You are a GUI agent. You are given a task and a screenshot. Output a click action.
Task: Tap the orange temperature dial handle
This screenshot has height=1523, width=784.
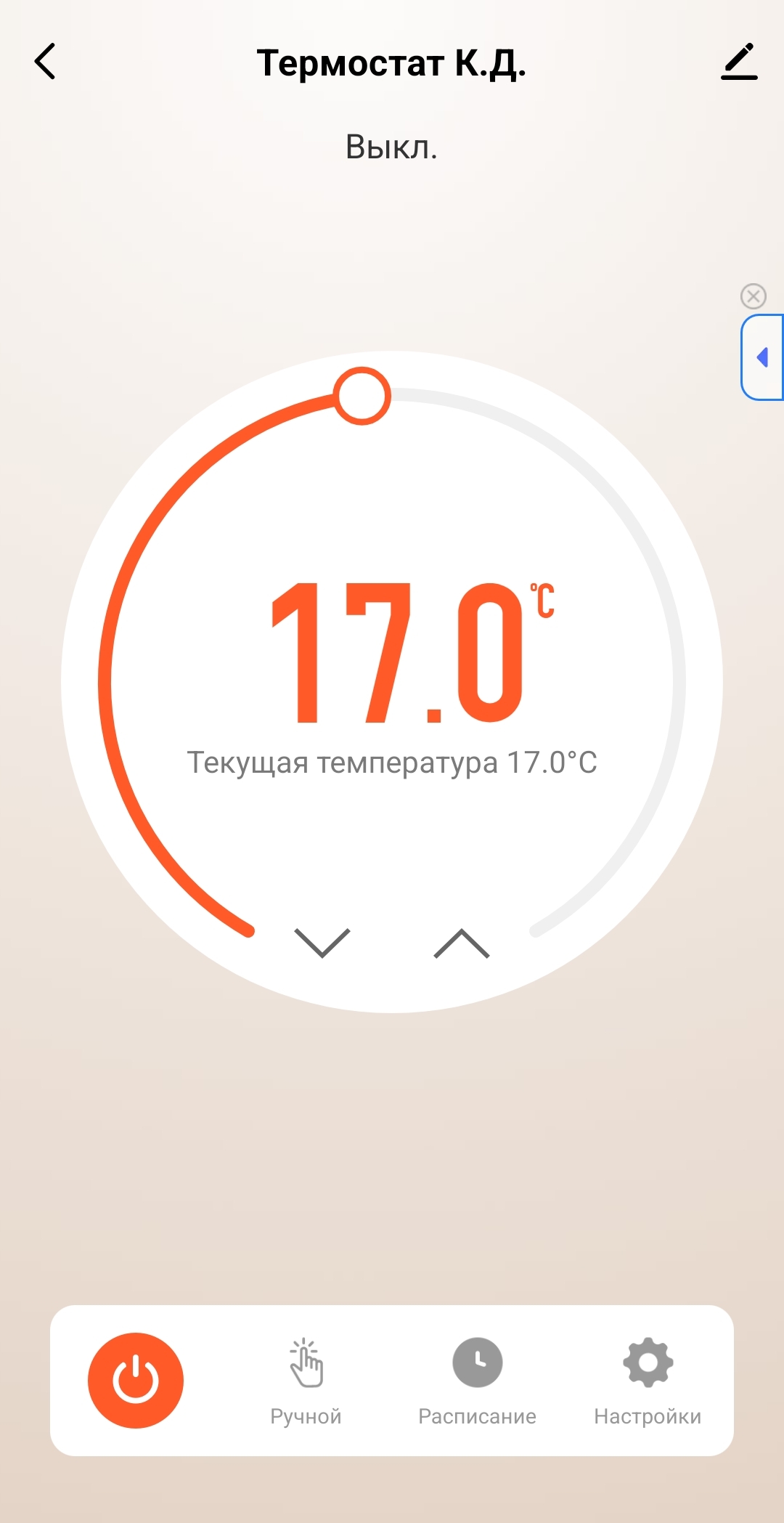[x=362, y=396]
